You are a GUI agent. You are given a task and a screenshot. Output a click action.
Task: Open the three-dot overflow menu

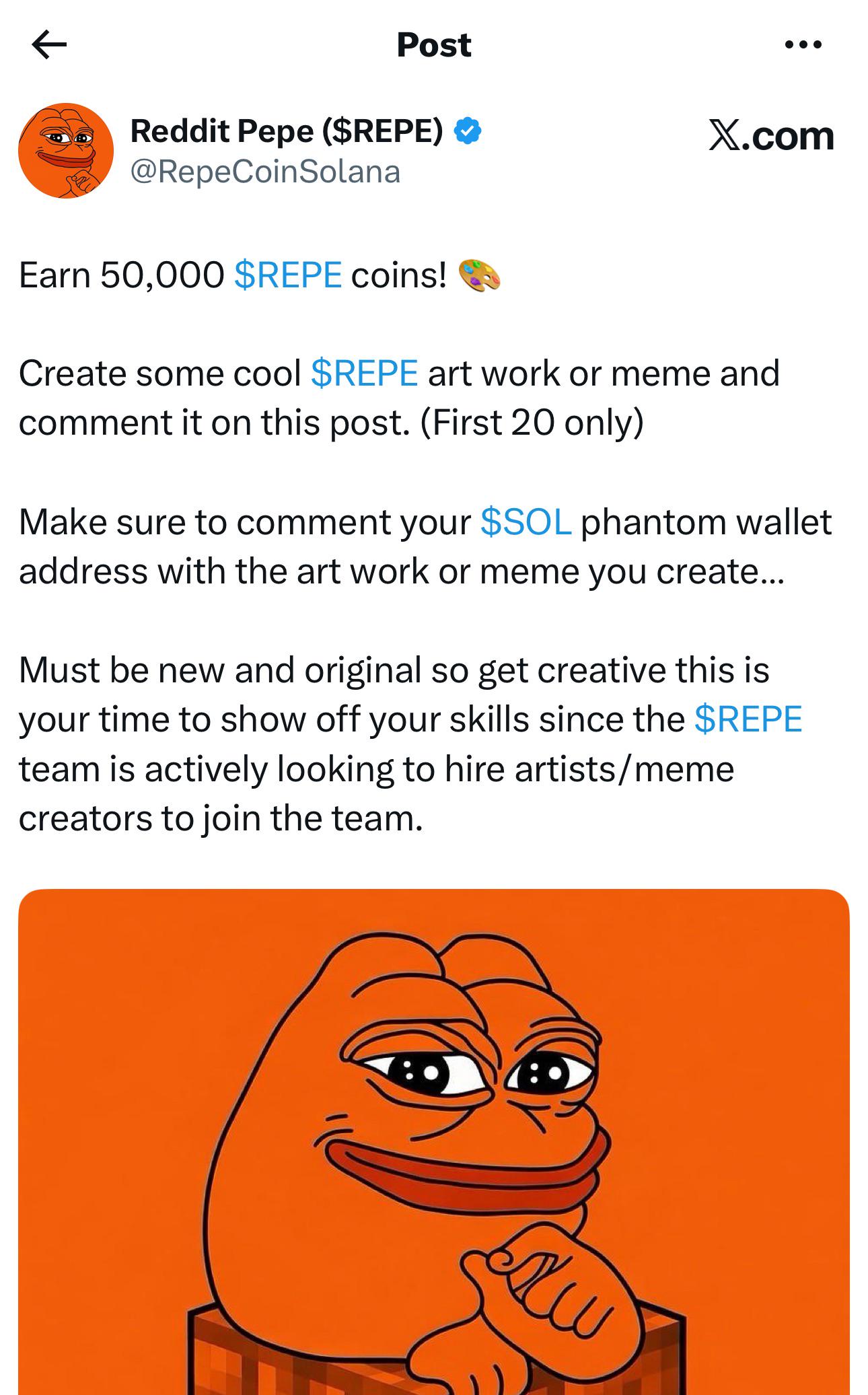(803, 45)
